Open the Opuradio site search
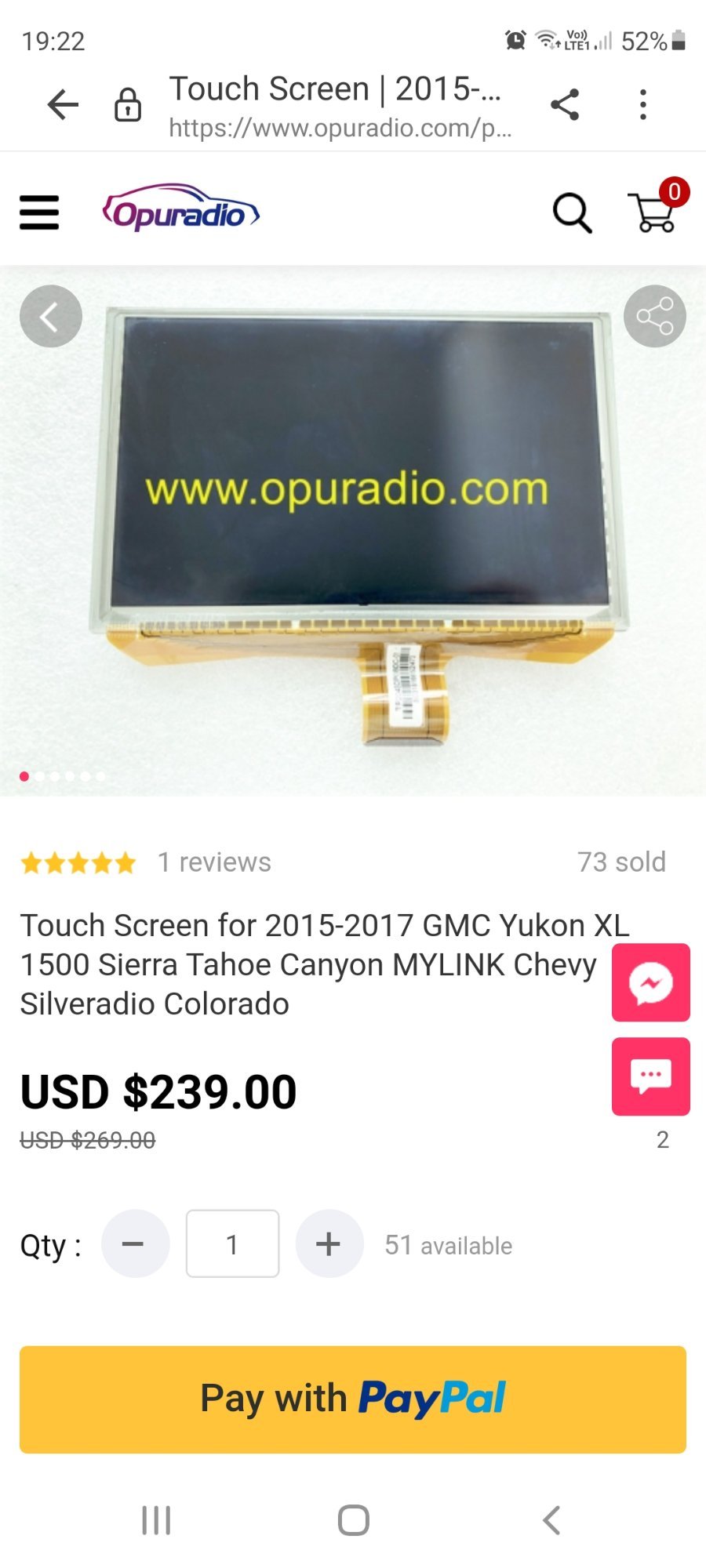This screenshot has height=1568, width=706. (x=572, y=212)
